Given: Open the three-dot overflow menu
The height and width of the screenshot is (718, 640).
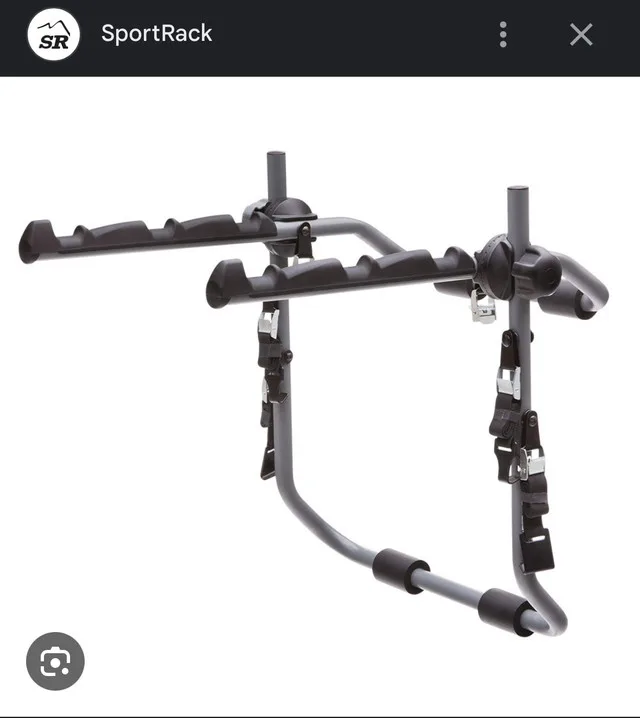Looking at the screenshot, I should pos(503,36).
